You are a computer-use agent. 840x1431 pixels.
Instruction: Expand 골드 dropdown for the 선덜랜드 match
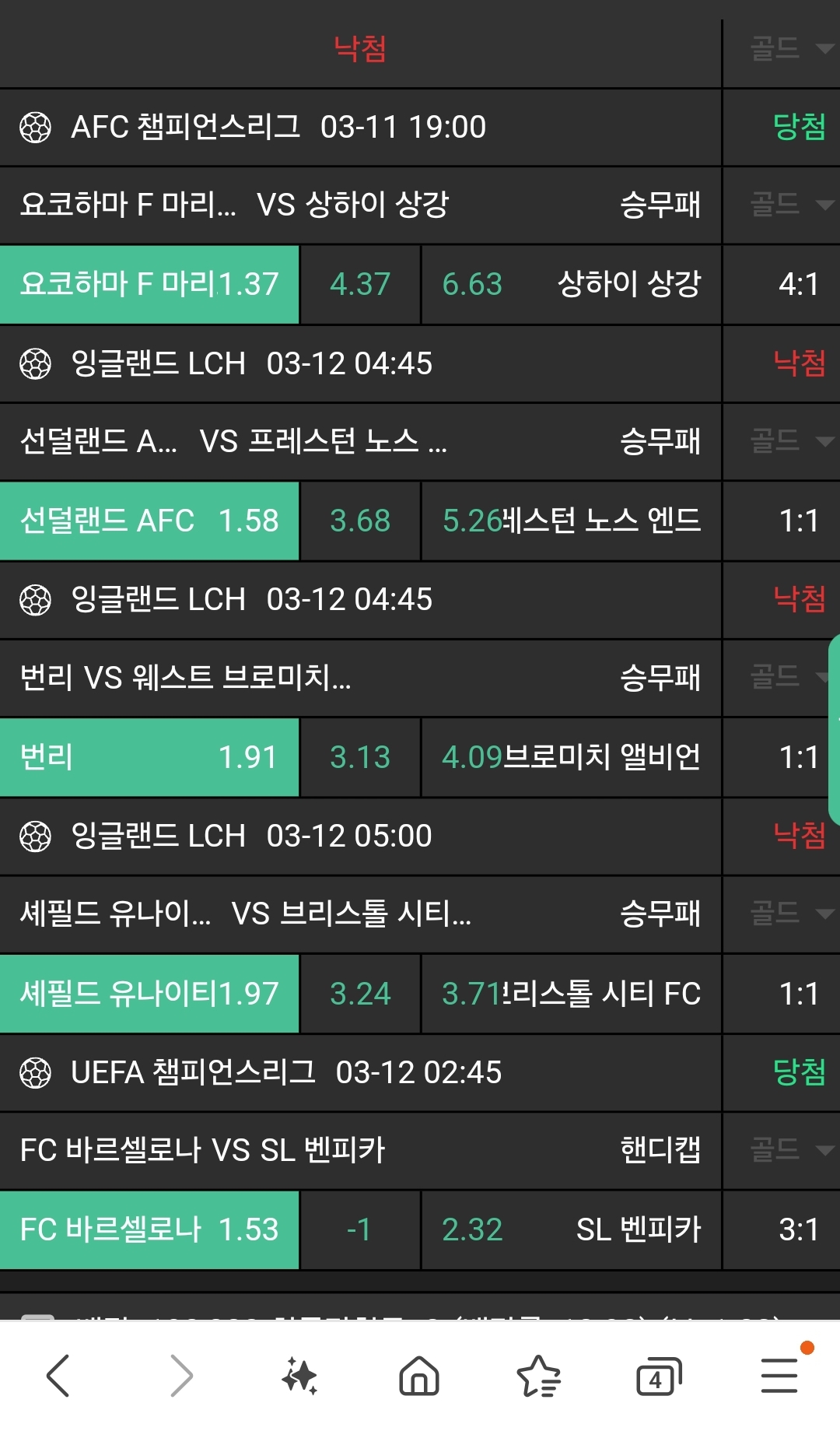pyautogui.click(x=790, y=441)
